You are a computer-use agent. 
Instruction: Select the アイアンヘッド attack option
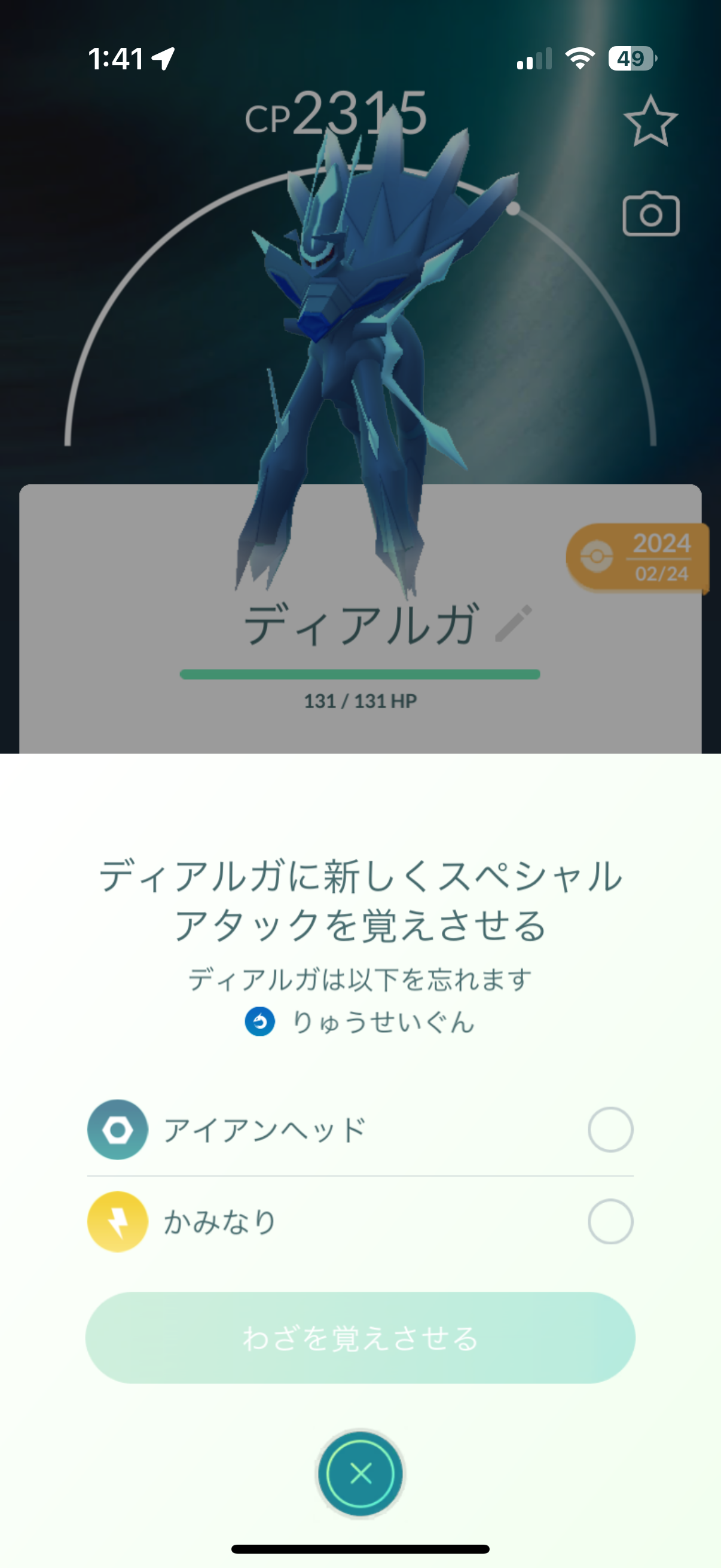click(610, 1130)
